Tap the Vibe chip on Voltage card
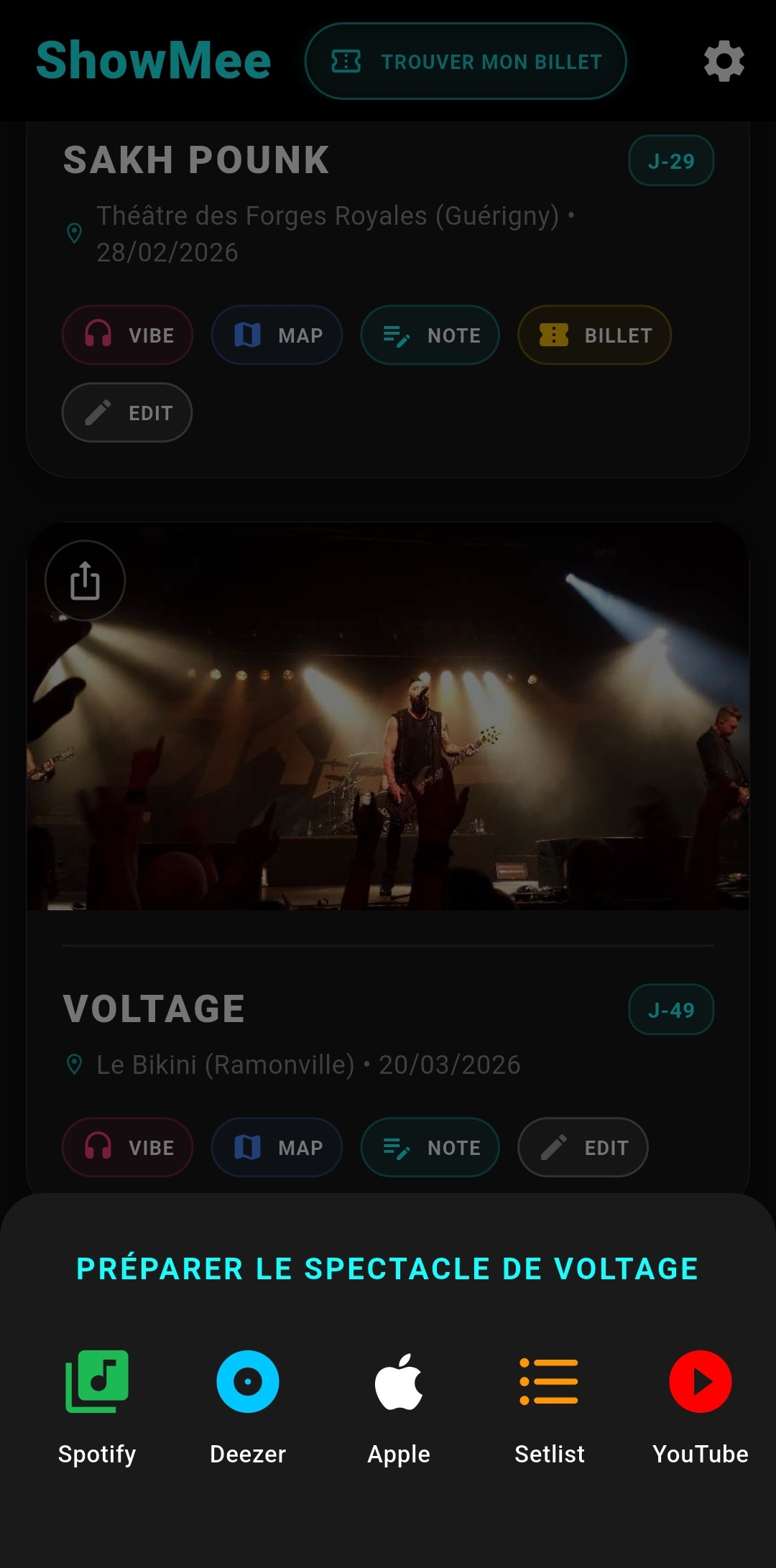 128,1147
